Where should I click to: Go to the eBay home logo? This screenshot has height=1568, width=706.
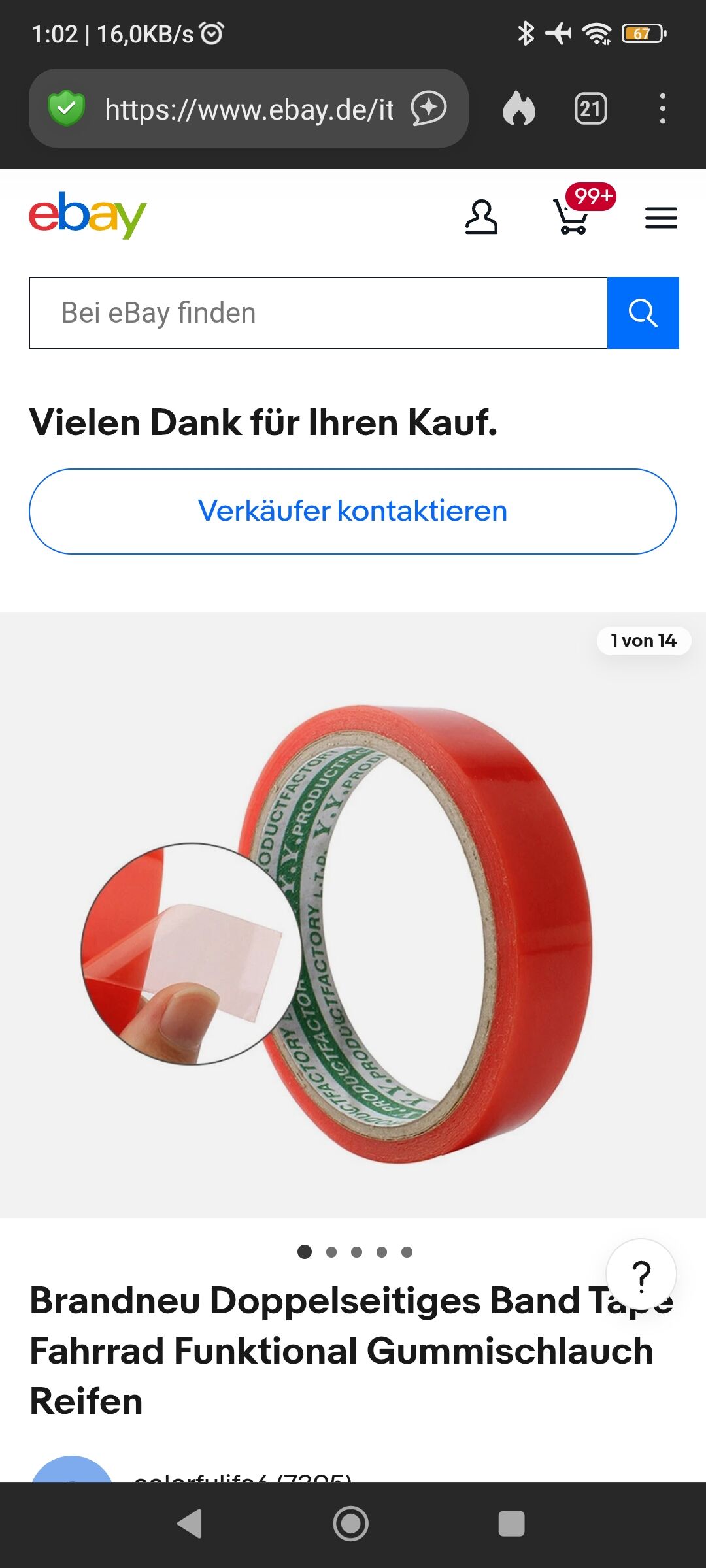[x=88, y=216]
